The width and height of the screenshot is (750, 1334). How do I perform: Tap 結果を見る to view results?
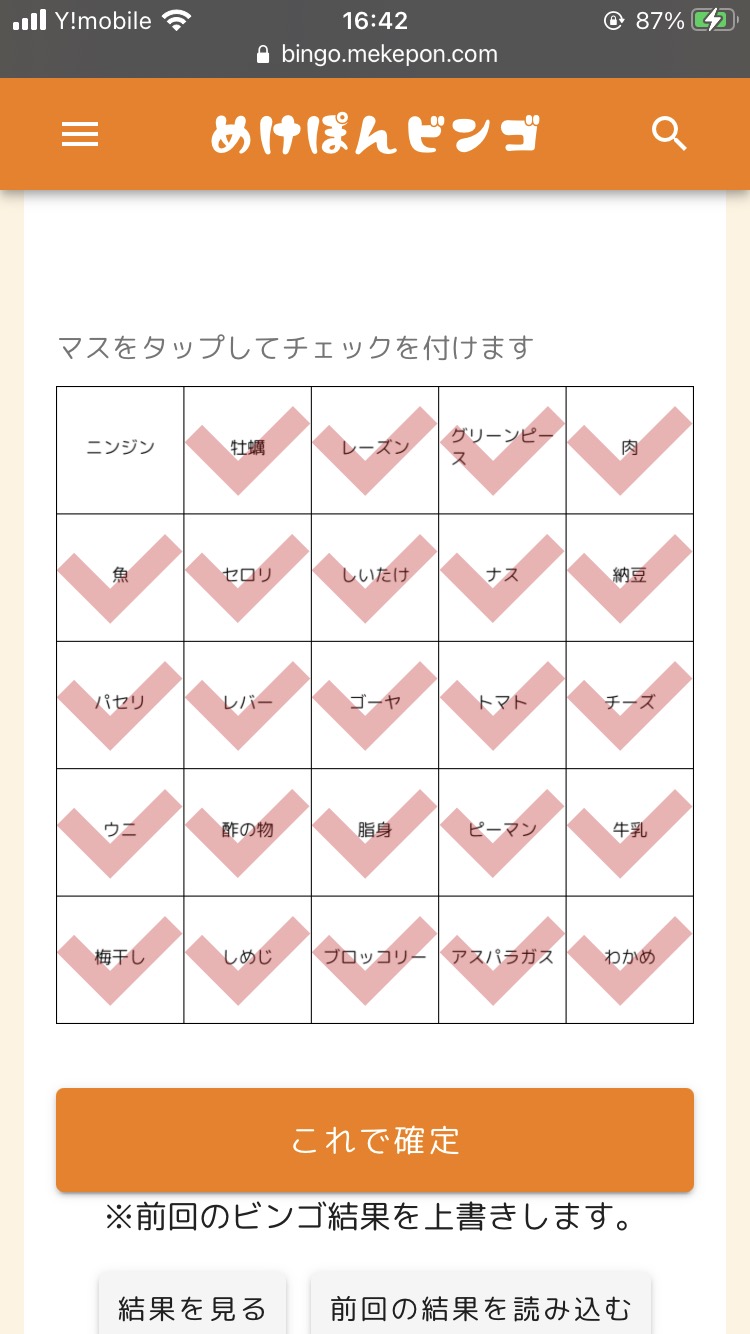pyautogui.click(x=192, y=1307)
